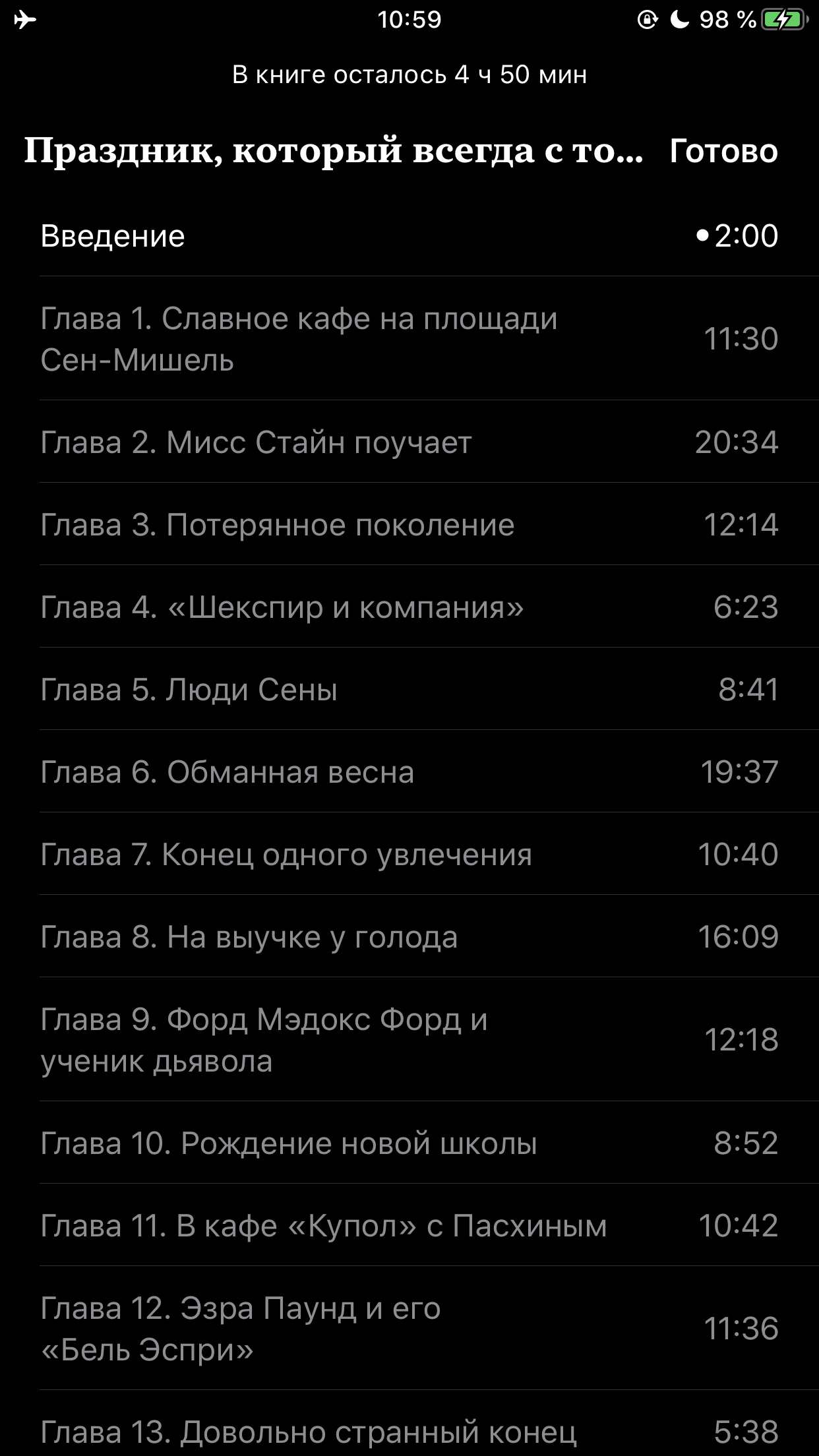The width and height of the screenshot is (819, 1456).
Task: Go to Глава 5. Люди Сены
Action: (409, 689)
